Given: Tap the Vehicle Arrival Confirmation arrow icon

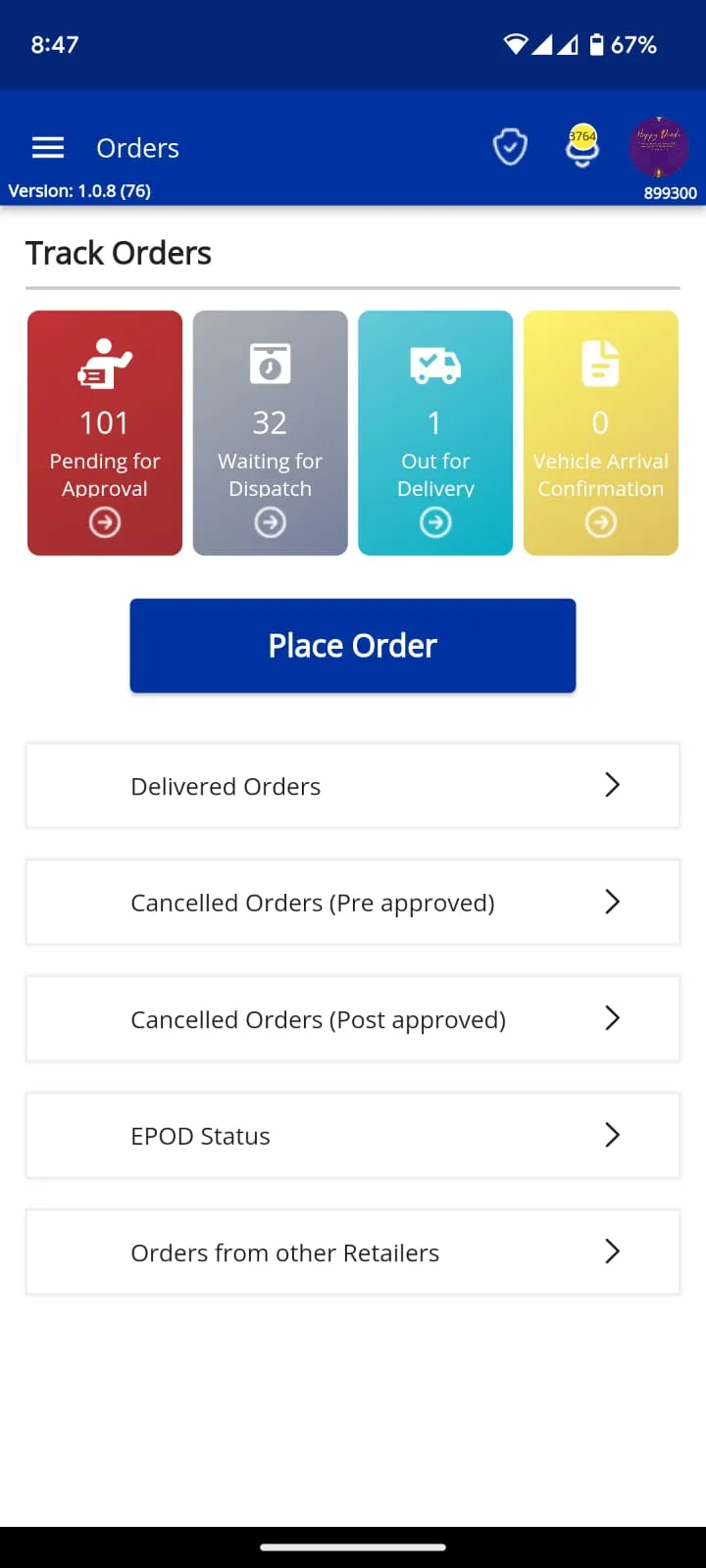Looking at the screenshot, I should 600,521.
